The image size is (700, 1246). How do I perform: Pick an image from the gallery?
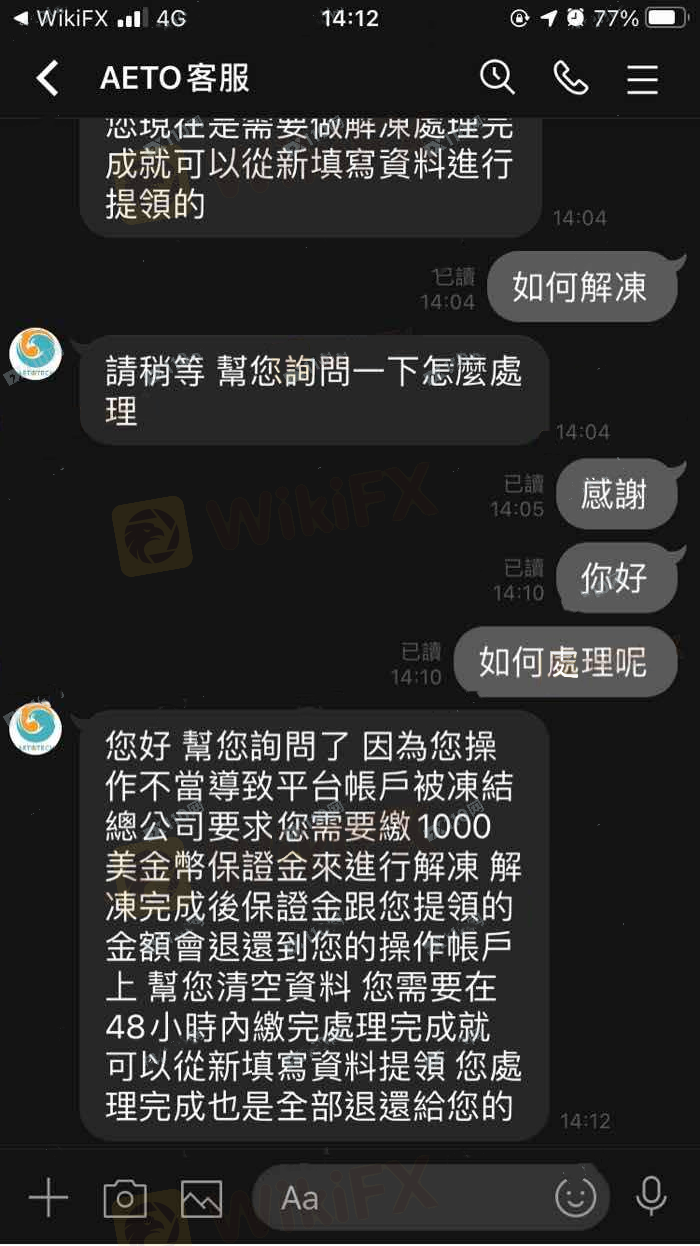click(x=201, y=1198)
